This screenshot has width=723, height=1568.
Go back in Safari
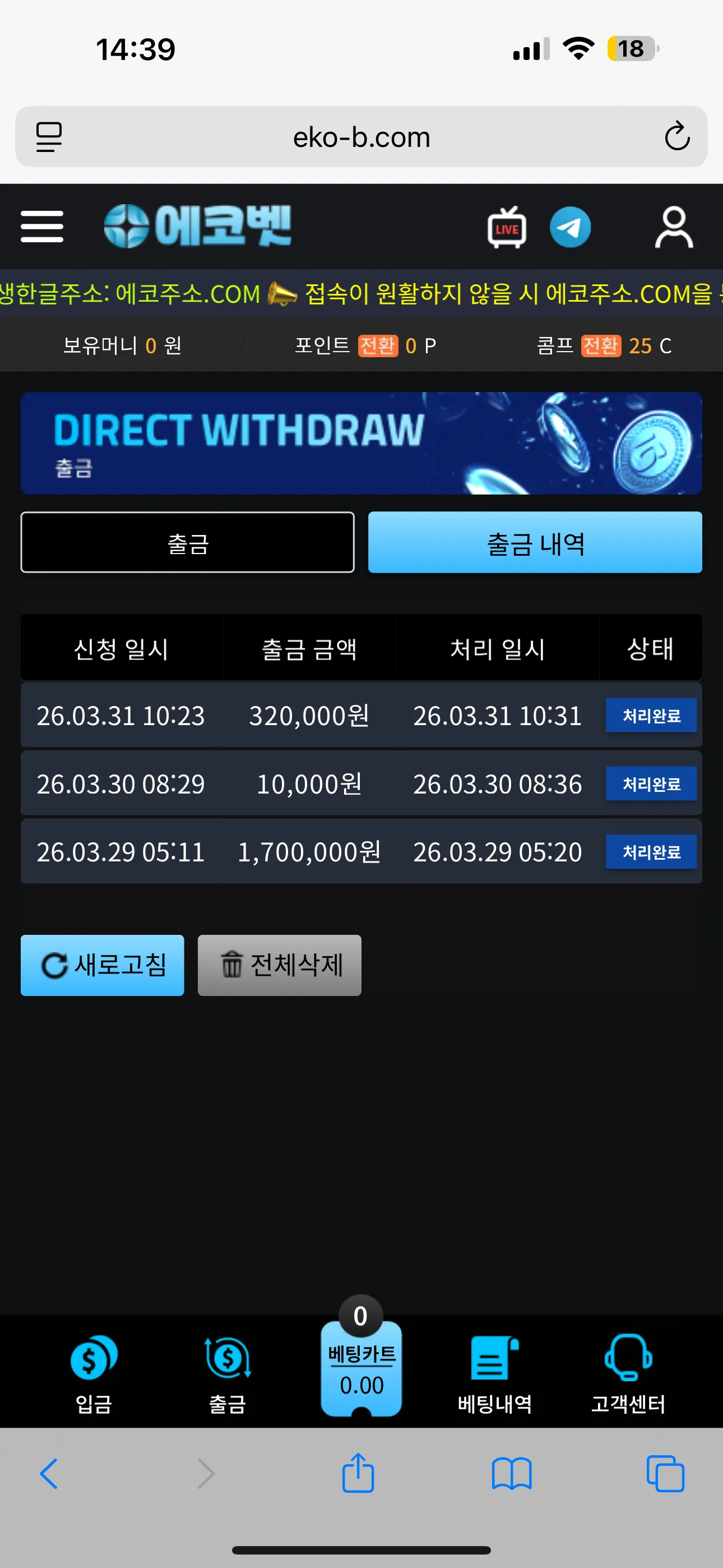click(49, 1474)
